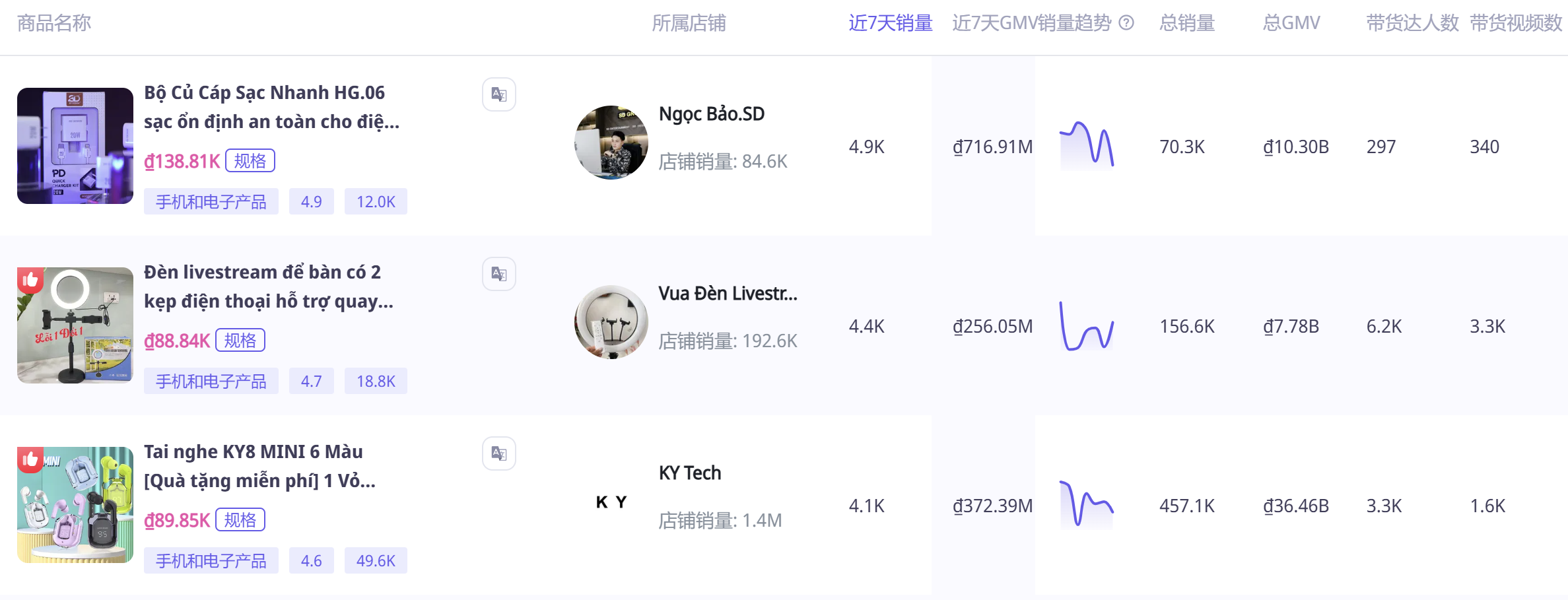The image size is (1568, 600).
Task: Sort by 近7天销量 column header
Action: pos(890,23)
